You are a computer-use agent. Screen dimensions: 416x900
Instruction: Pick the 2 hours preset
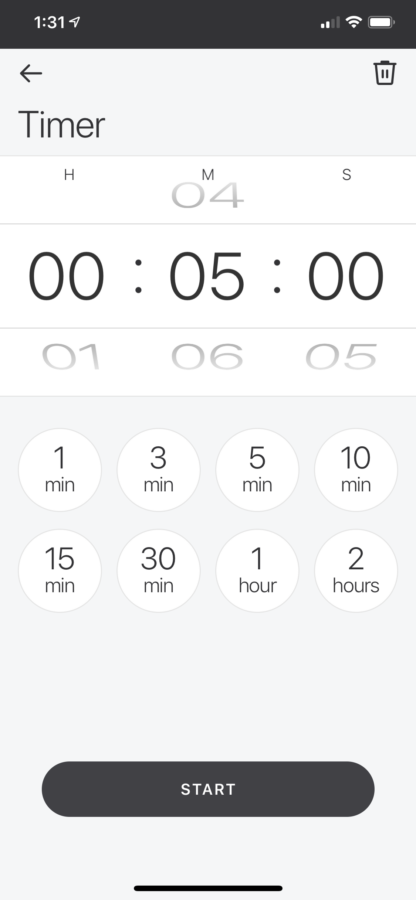click(x=356, y=571)
